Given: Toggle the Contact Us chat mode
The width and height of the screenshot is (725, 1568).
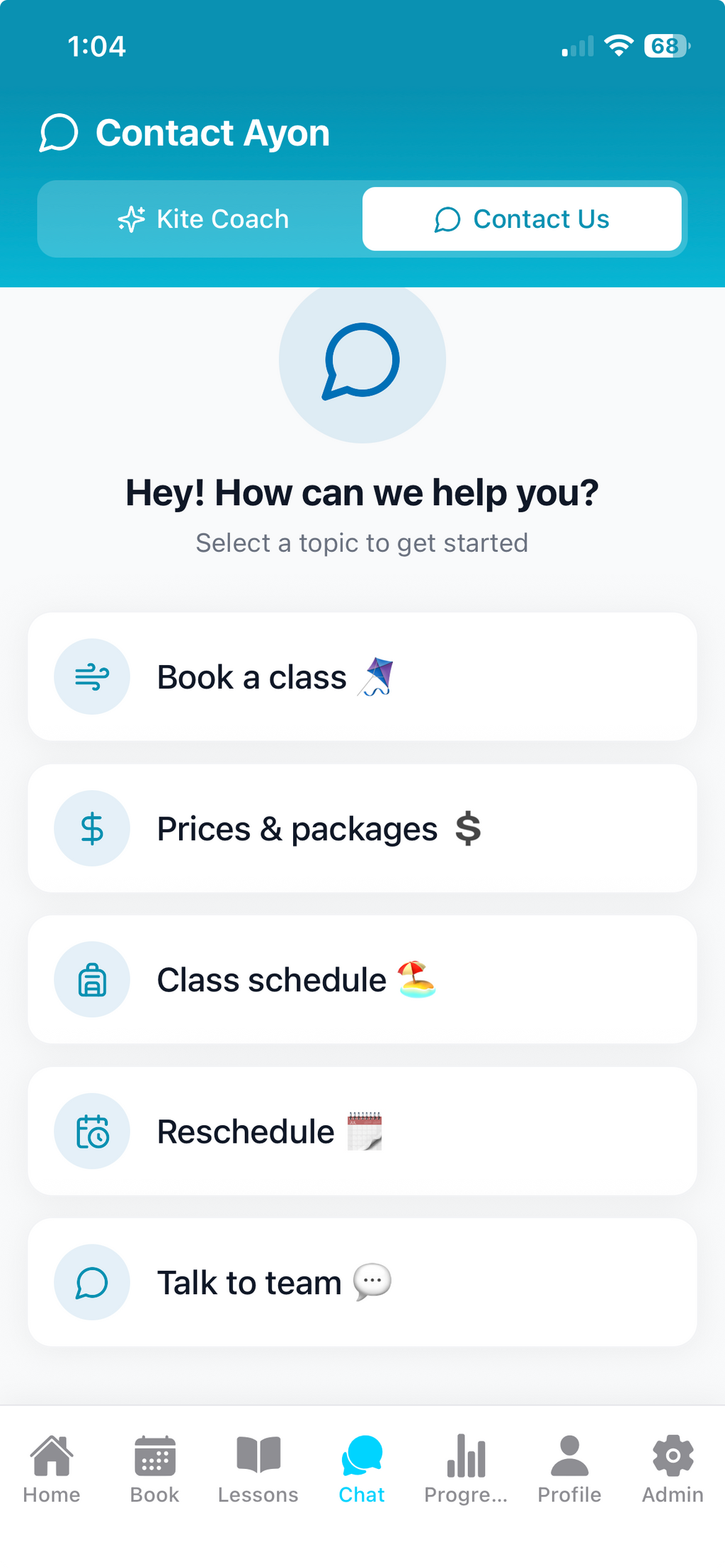Looking at the screenshot, I should 522,219.
